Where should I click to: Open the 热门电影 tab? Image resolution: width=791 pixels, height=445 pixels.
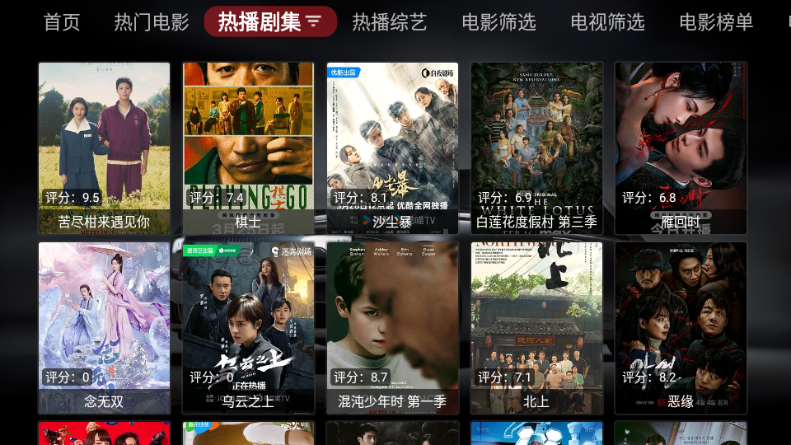pos(150,22)
